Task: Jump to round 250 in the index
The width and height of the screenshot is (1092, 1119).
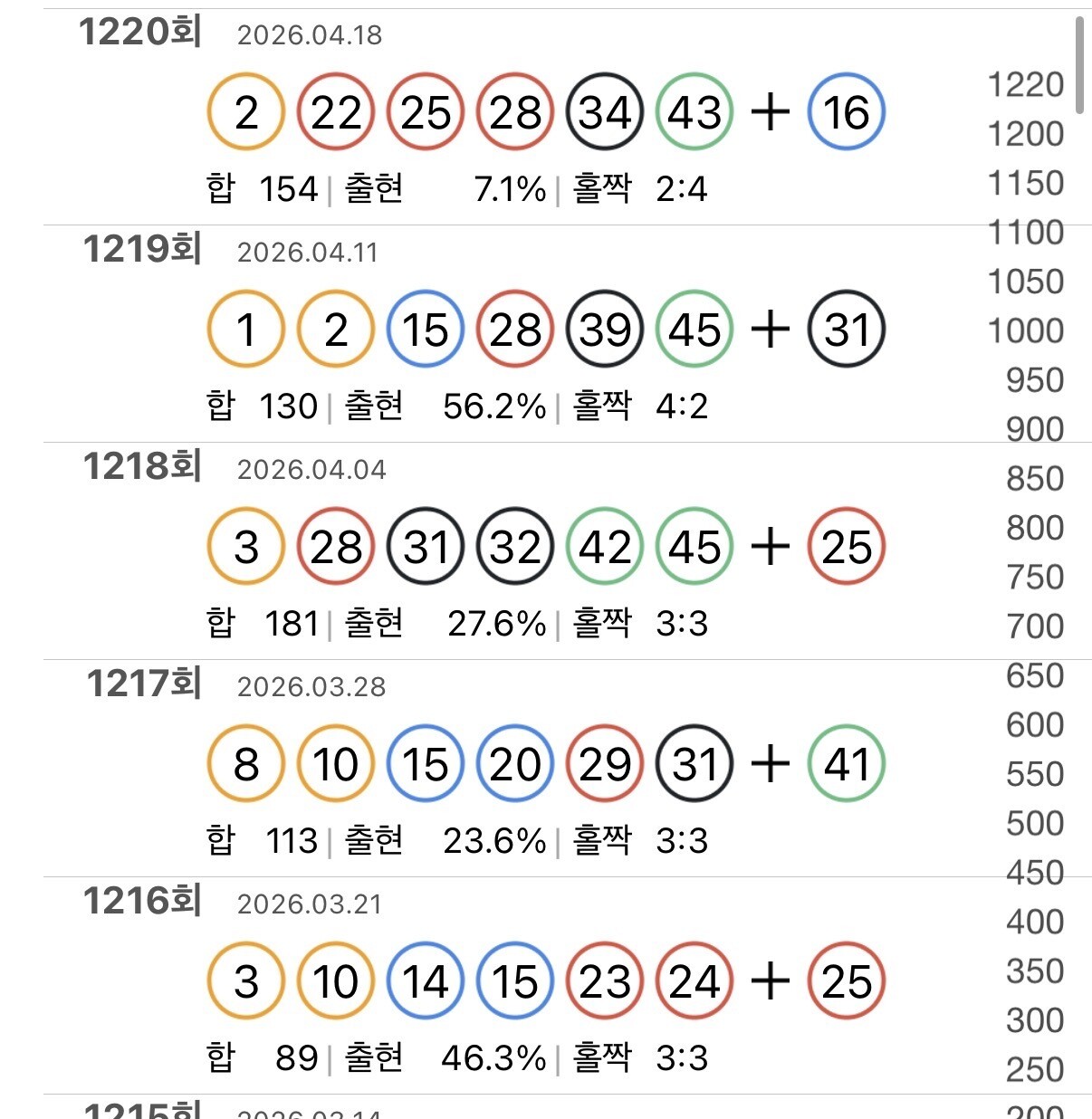Action: click(1034, 1069)
